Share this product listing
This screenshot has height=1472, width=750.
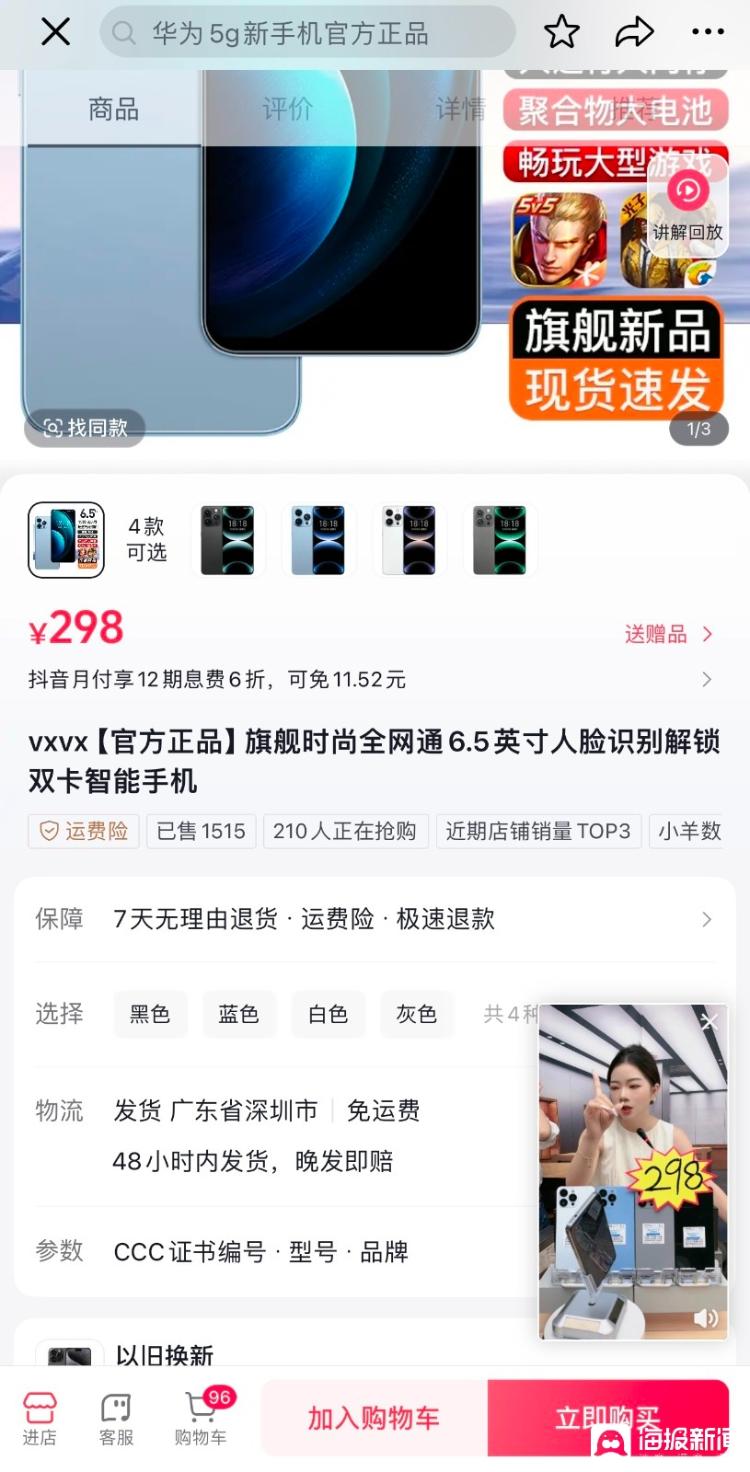coord(634,33)
